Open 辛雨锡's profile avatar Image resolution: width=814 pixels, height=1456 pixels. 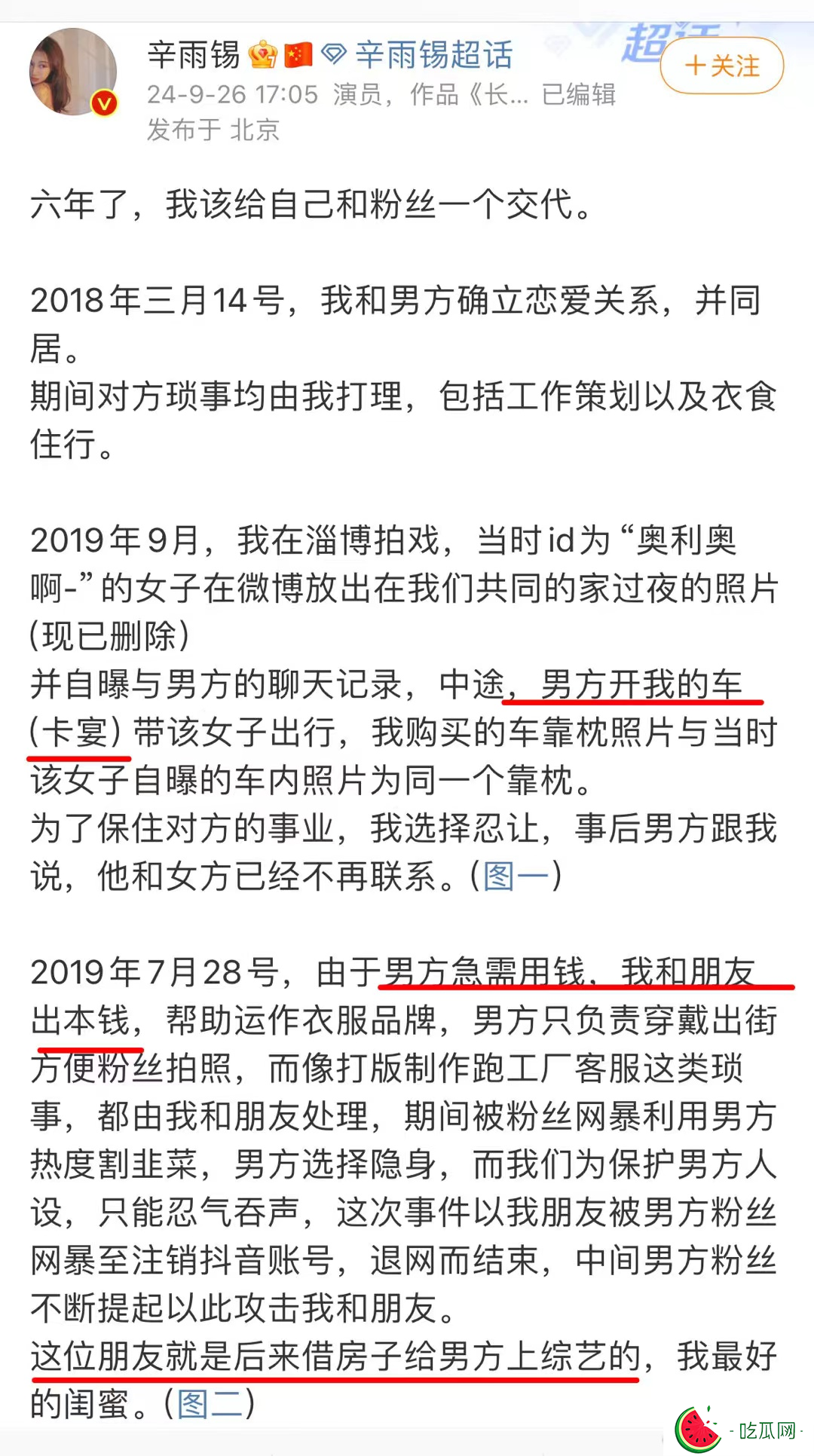(73, 72)
